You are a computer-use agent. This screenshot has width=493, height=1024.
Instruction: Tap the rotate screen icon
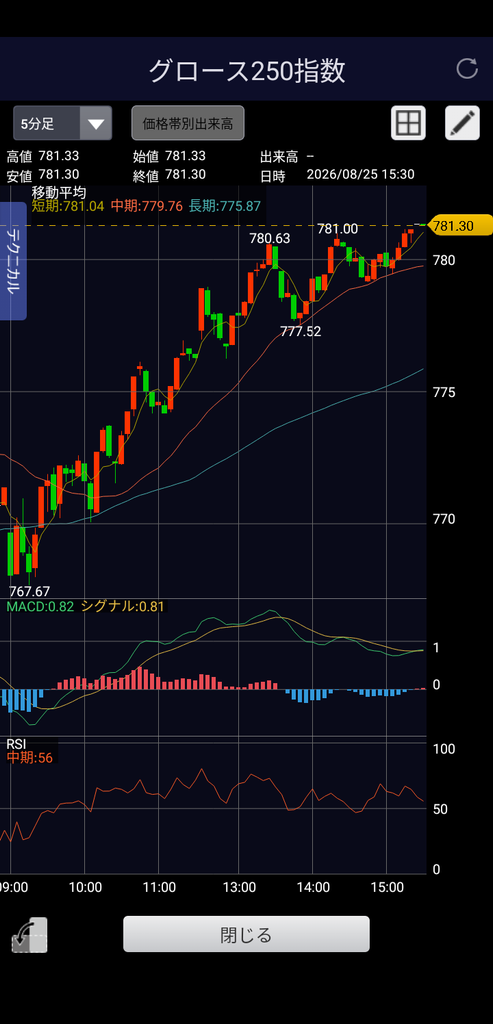pos(29,935)
